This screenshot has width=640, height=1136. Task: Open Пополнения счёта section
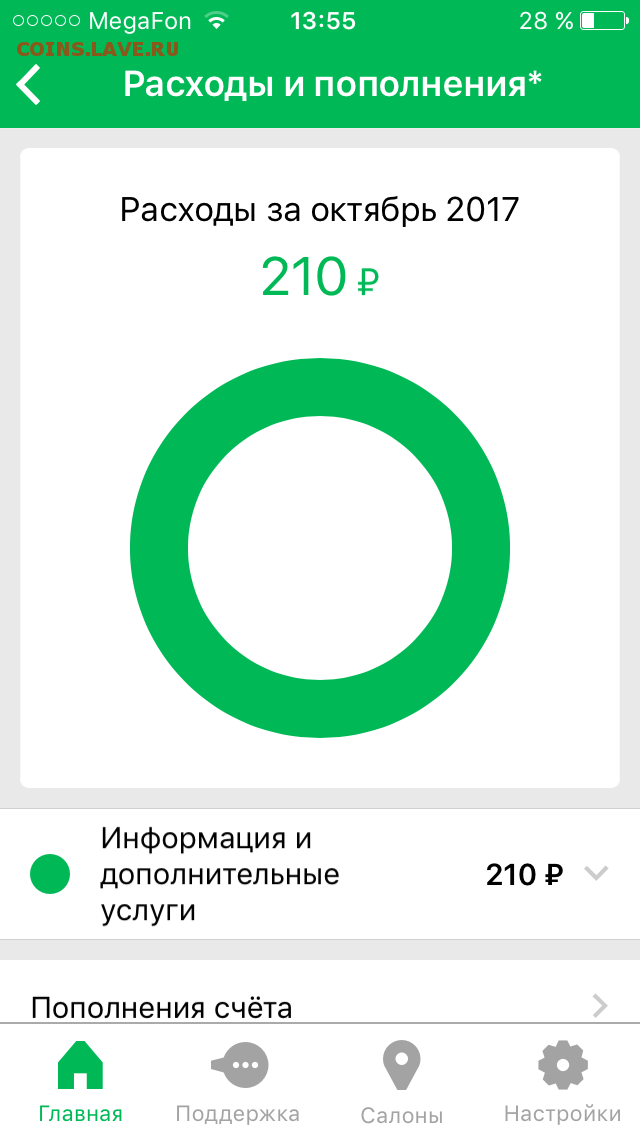[320, 1004]
